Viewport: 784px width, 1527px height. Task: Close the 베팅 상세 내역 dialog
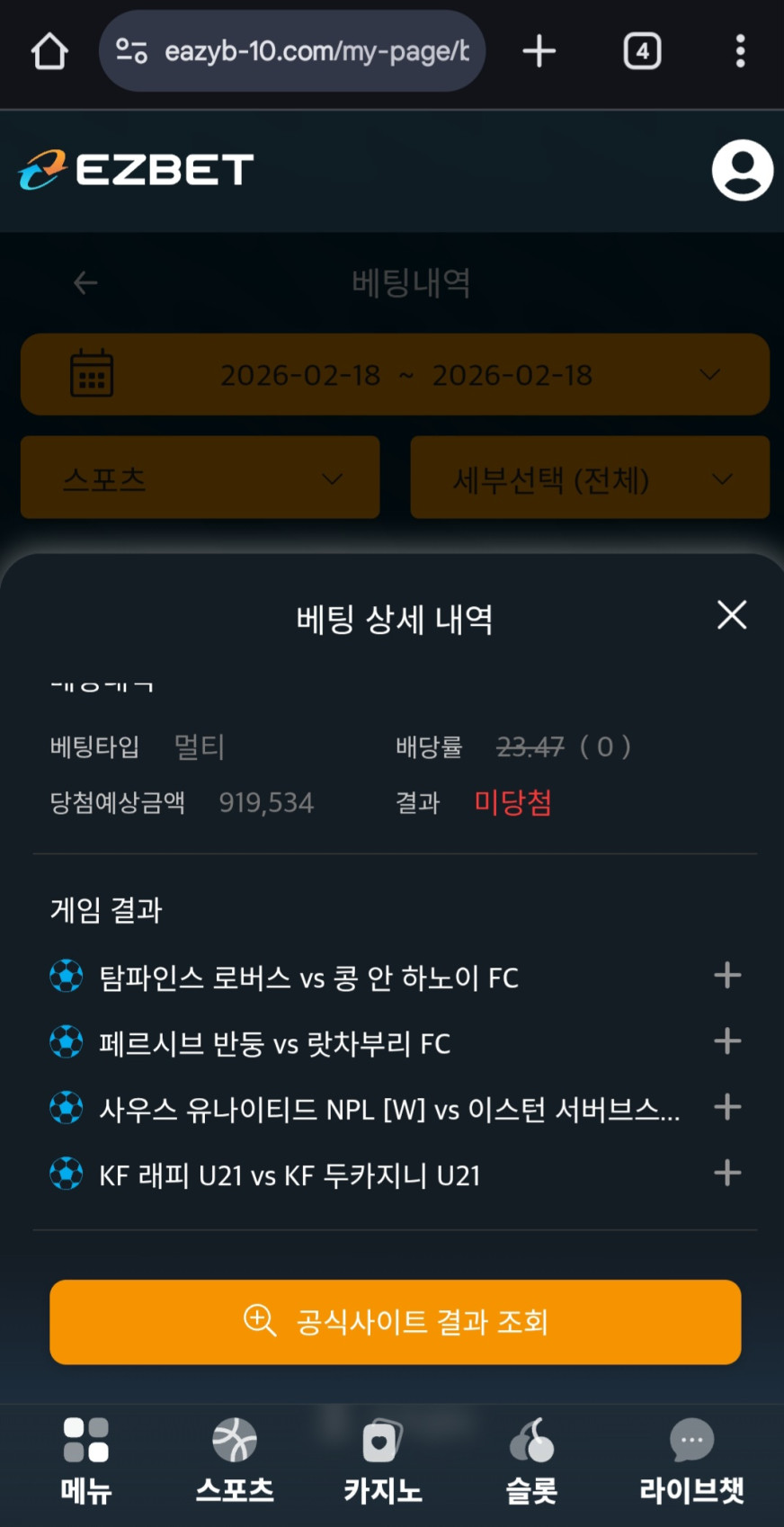pyautogui.click(x=732, y=615)
